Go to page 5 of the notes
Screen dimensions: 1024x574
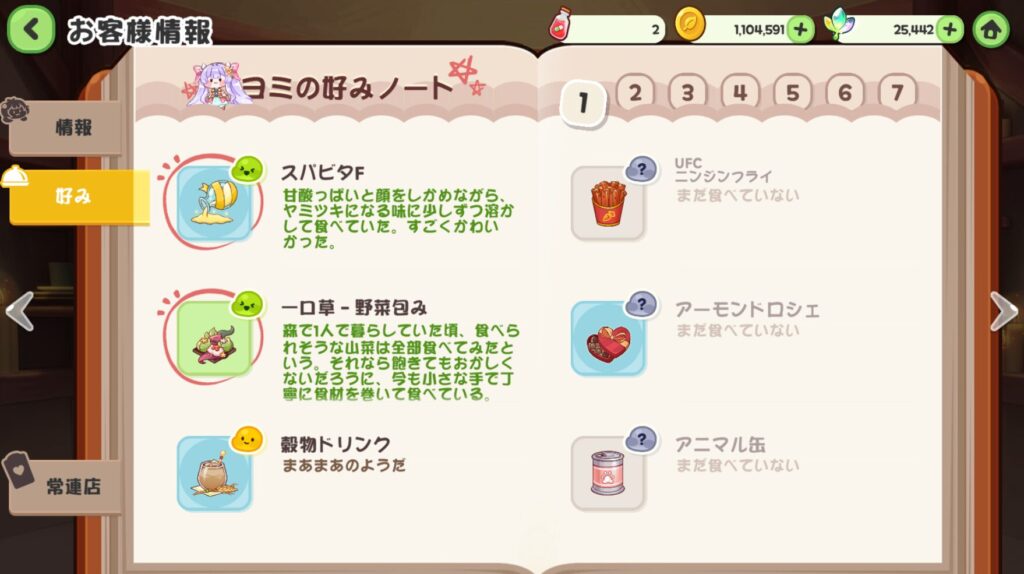pyautogui.click(x=792, y=94)
